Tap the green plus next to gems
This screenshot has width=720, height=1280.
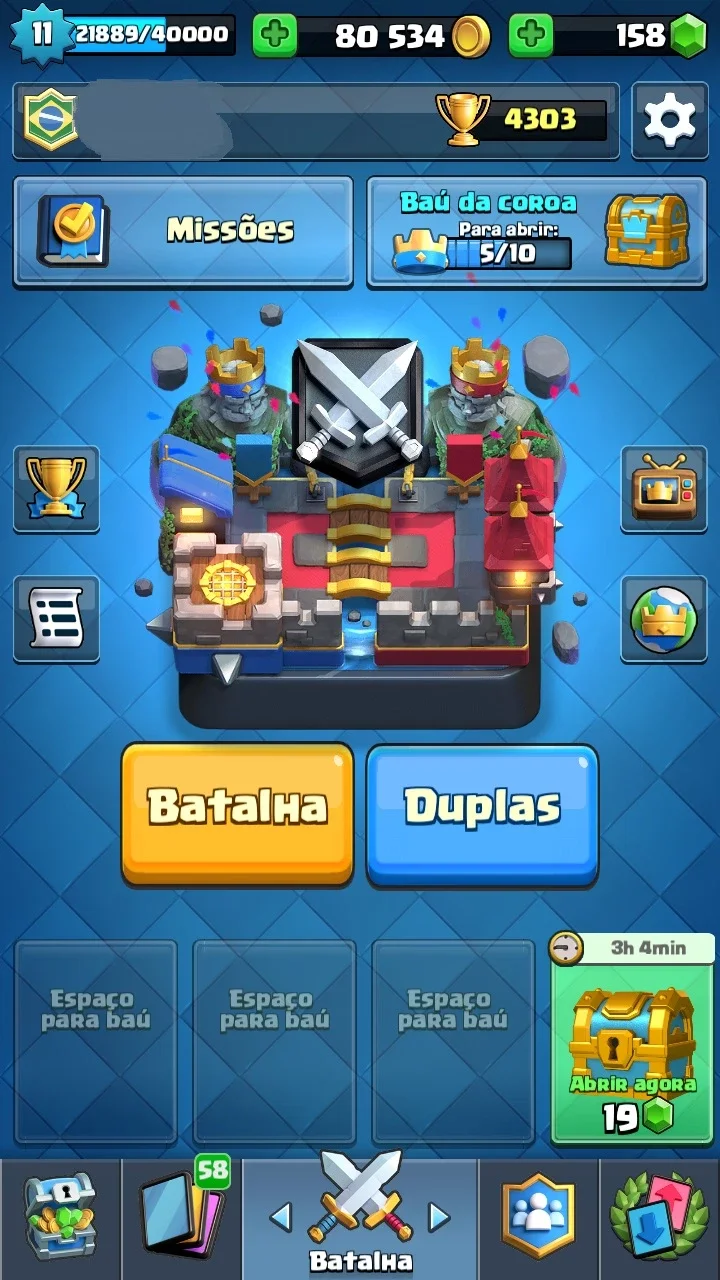click(531, 37)
